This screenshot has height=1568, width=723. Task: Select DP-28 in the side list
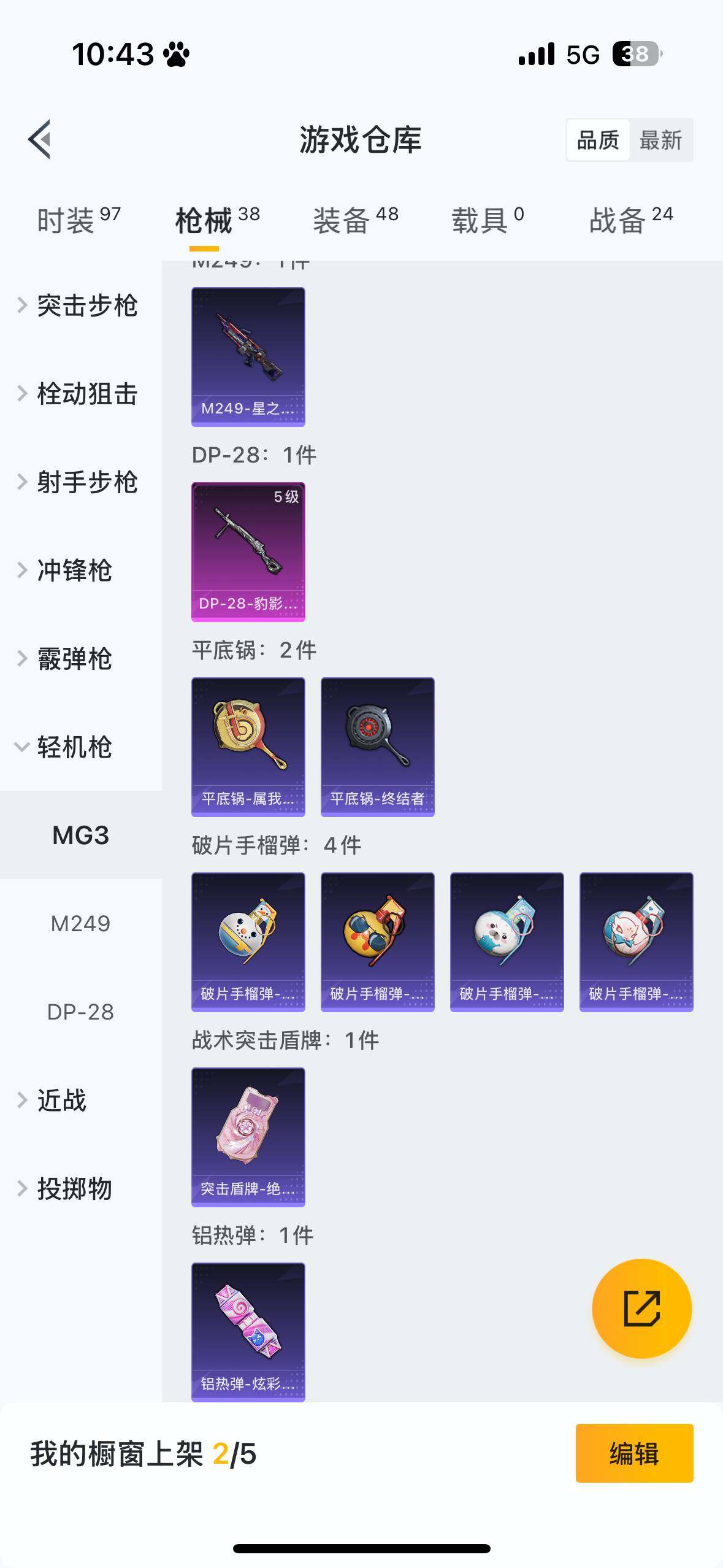(x=80, y=1012)
